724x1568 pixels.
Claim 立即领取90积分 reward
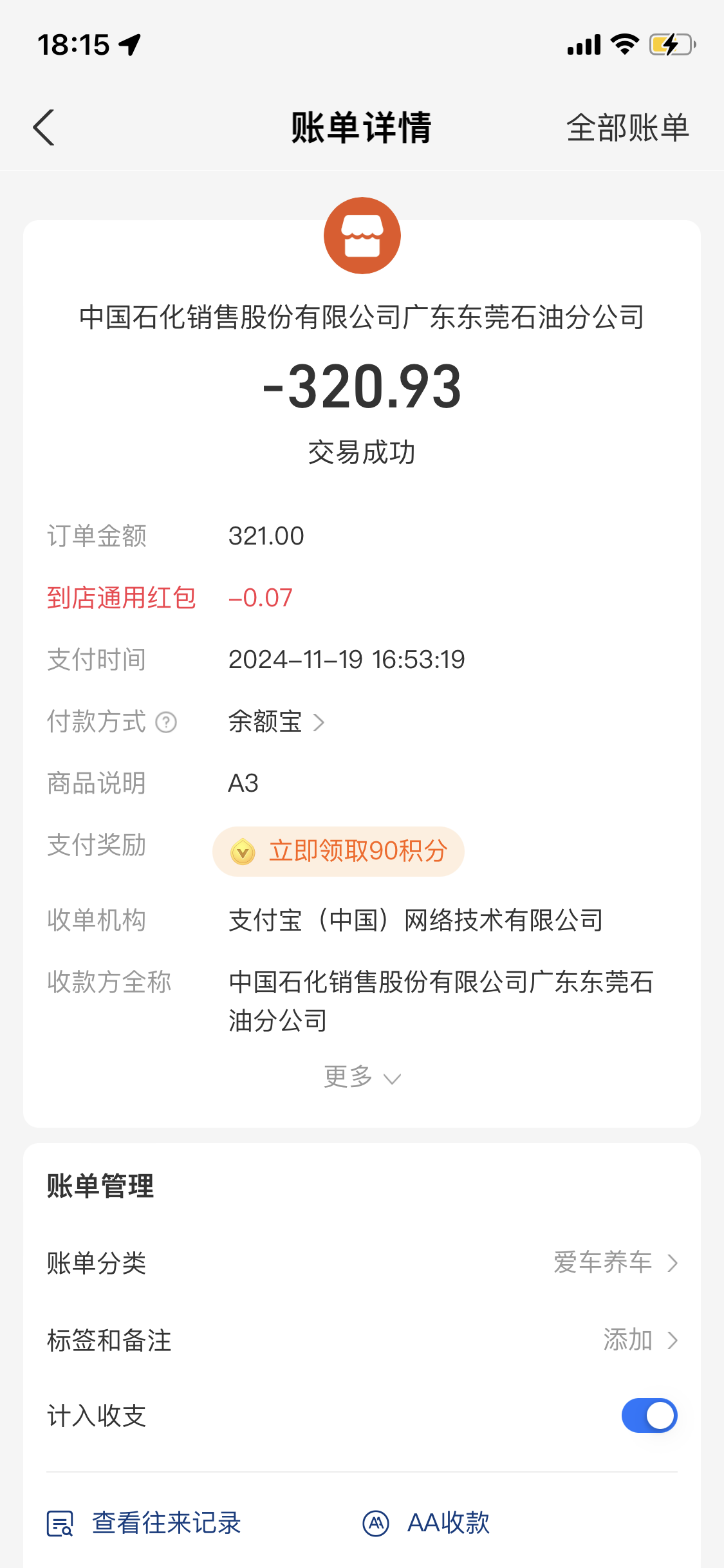tap(339, 851)
